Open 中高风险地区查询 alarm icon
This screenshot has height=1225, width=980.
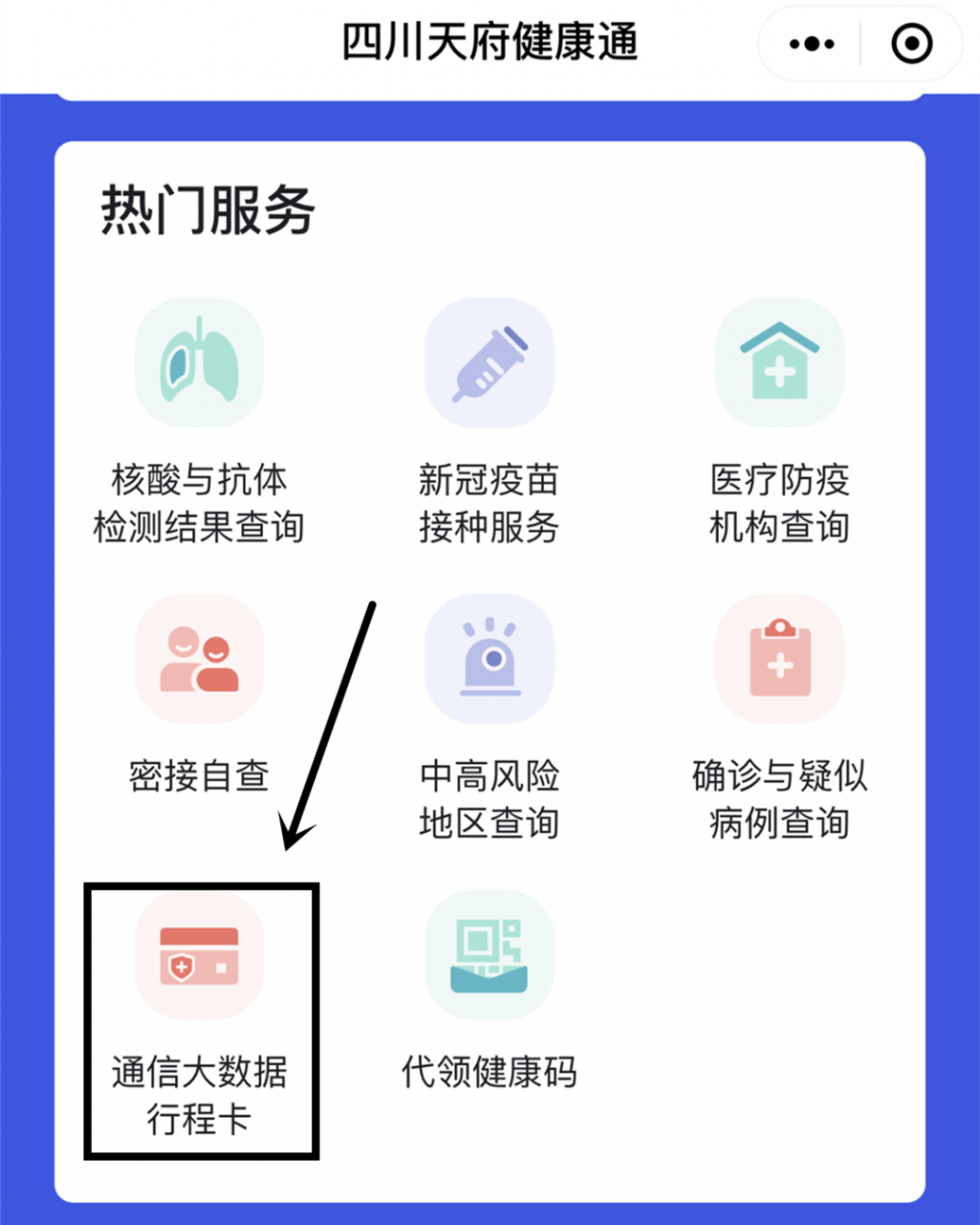click(x=490, y=660)
